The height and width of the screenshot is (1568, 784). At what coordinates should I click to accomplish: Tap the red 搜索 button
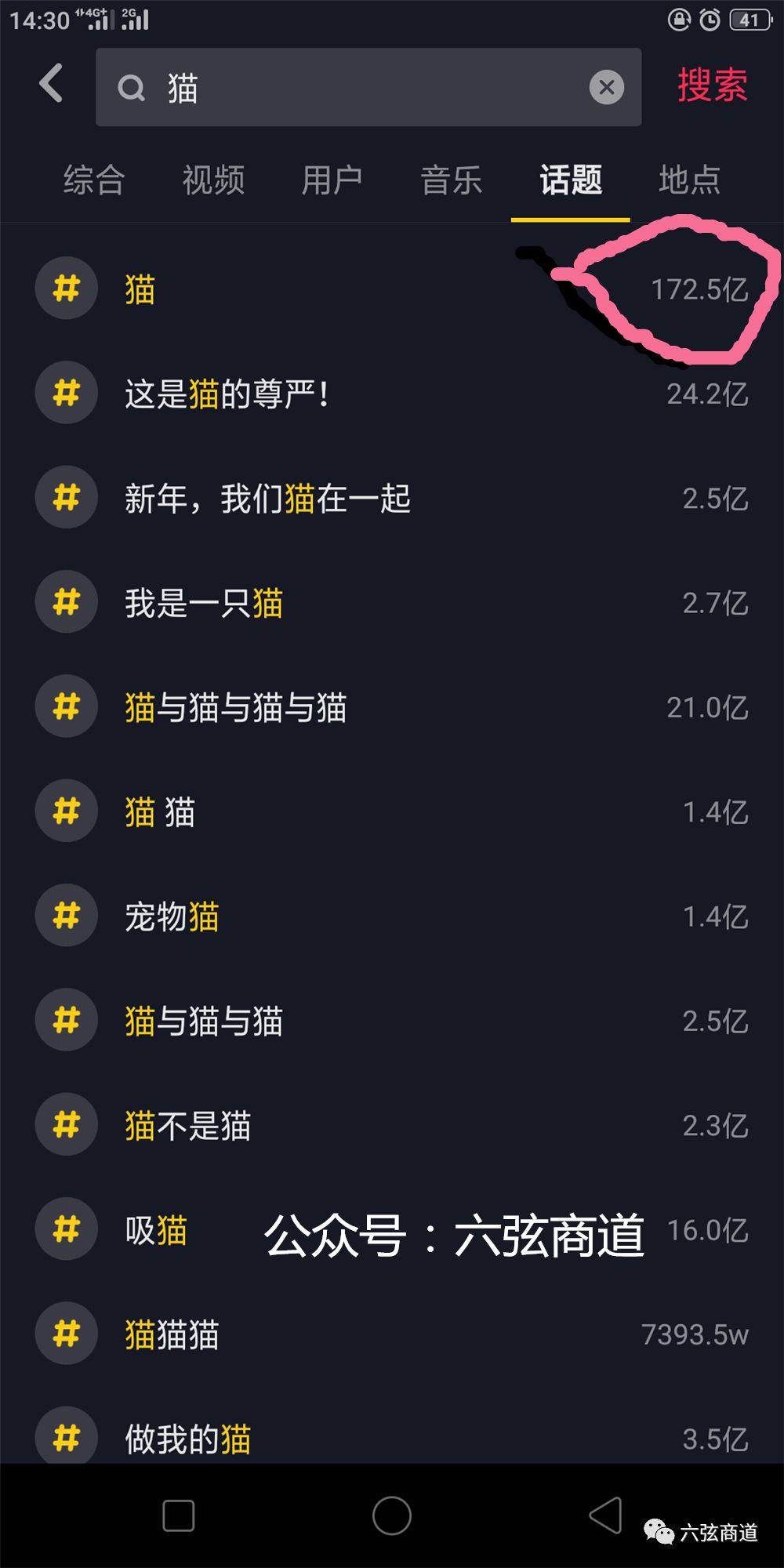(x=711, y=86)
